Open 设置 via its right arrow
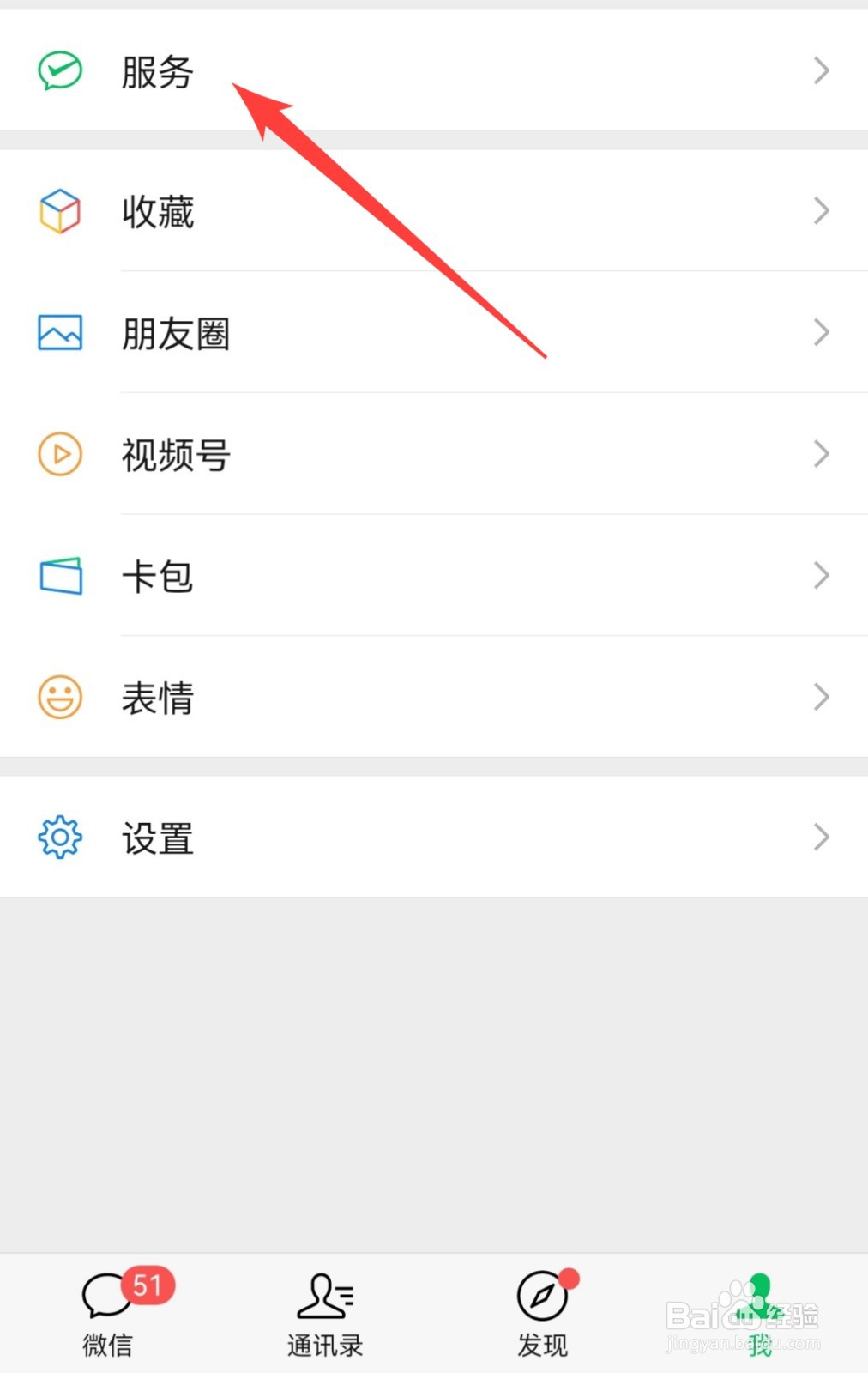The image size is (868, 1373). (x=821, y=837)
